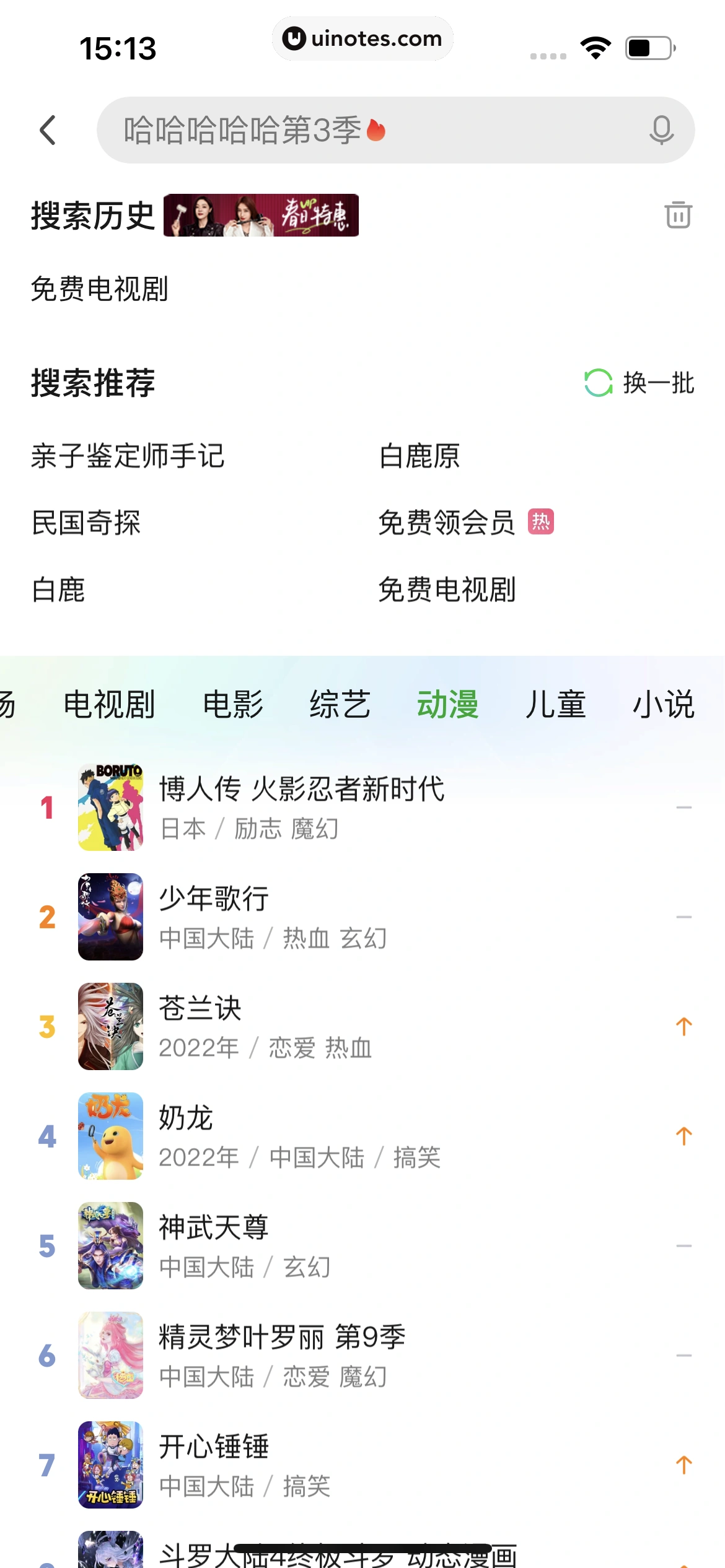This screenshot has width=725, height=1568.
Task: Open the 免费电视剧 search history entry
Action: 101,289
